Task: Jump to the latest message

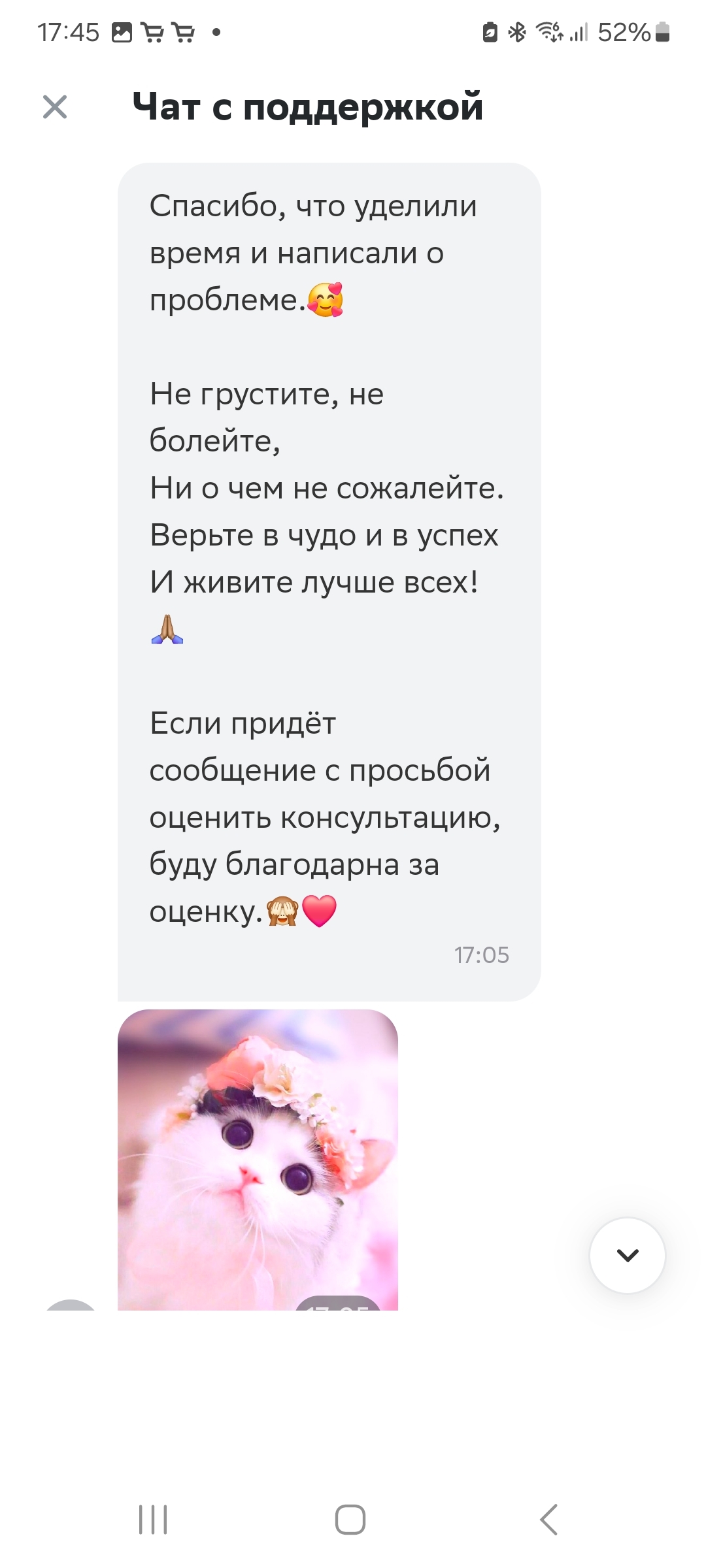Action: coord(627,1255)
